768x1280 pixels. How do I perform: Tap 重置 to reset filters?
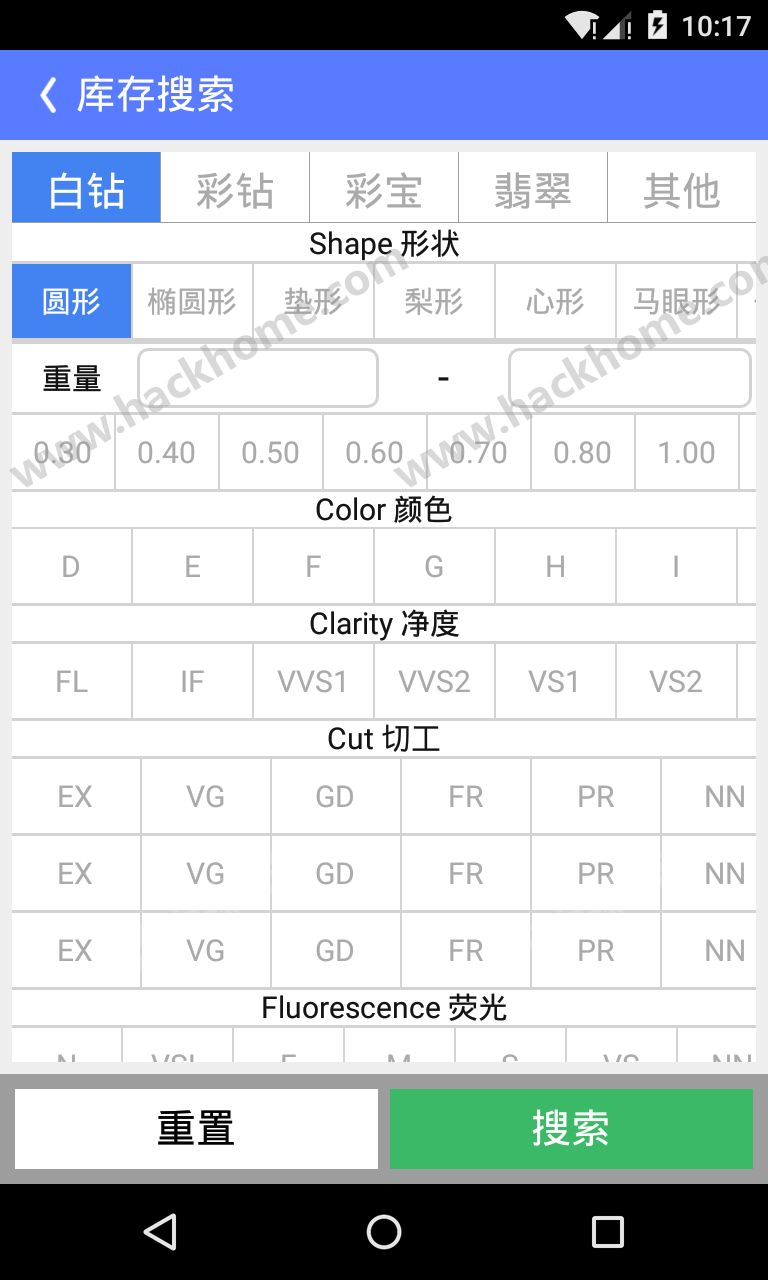click(196, 1129)
